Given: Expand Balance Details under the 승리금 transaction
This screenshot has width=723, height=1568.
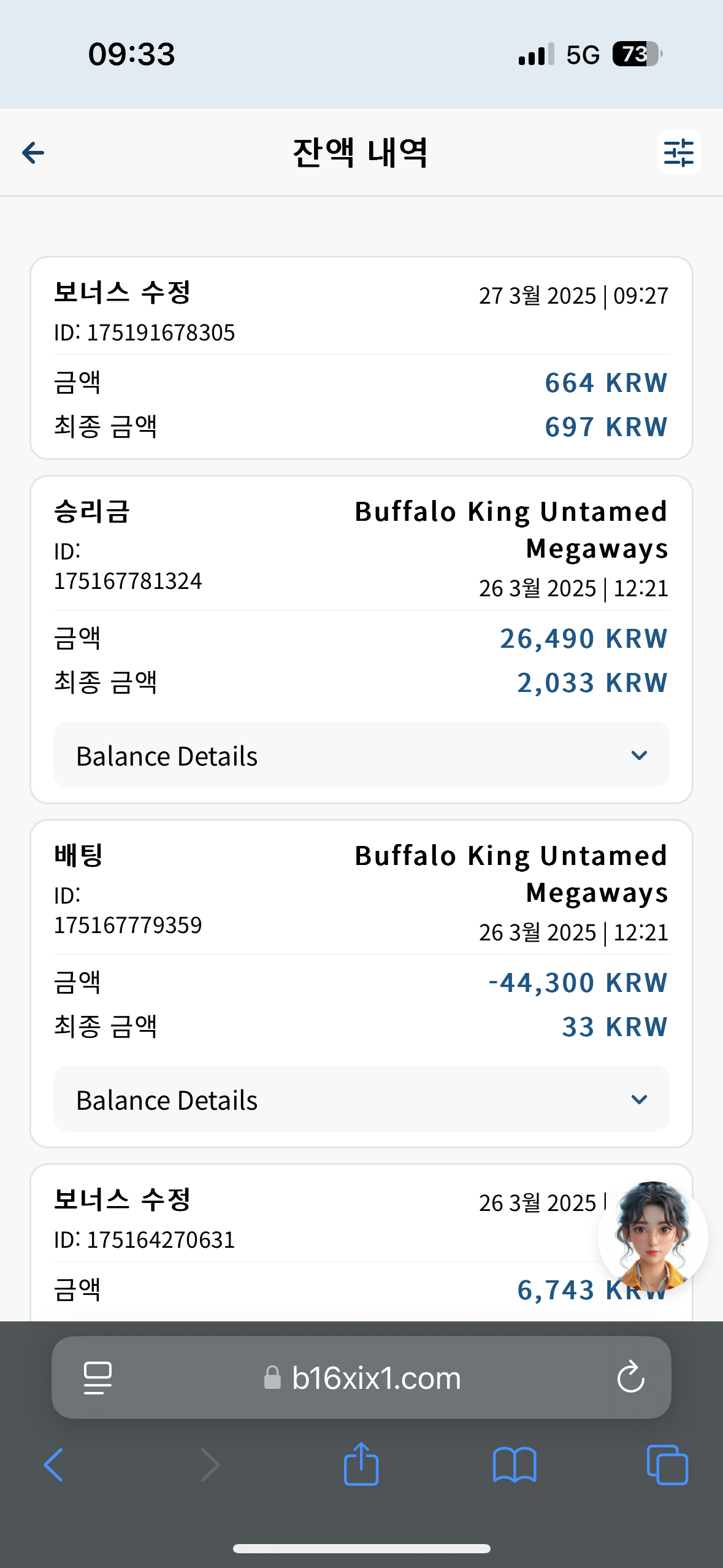Looking at the screenshot, I should pyautogui.click(x=361, y=755).
